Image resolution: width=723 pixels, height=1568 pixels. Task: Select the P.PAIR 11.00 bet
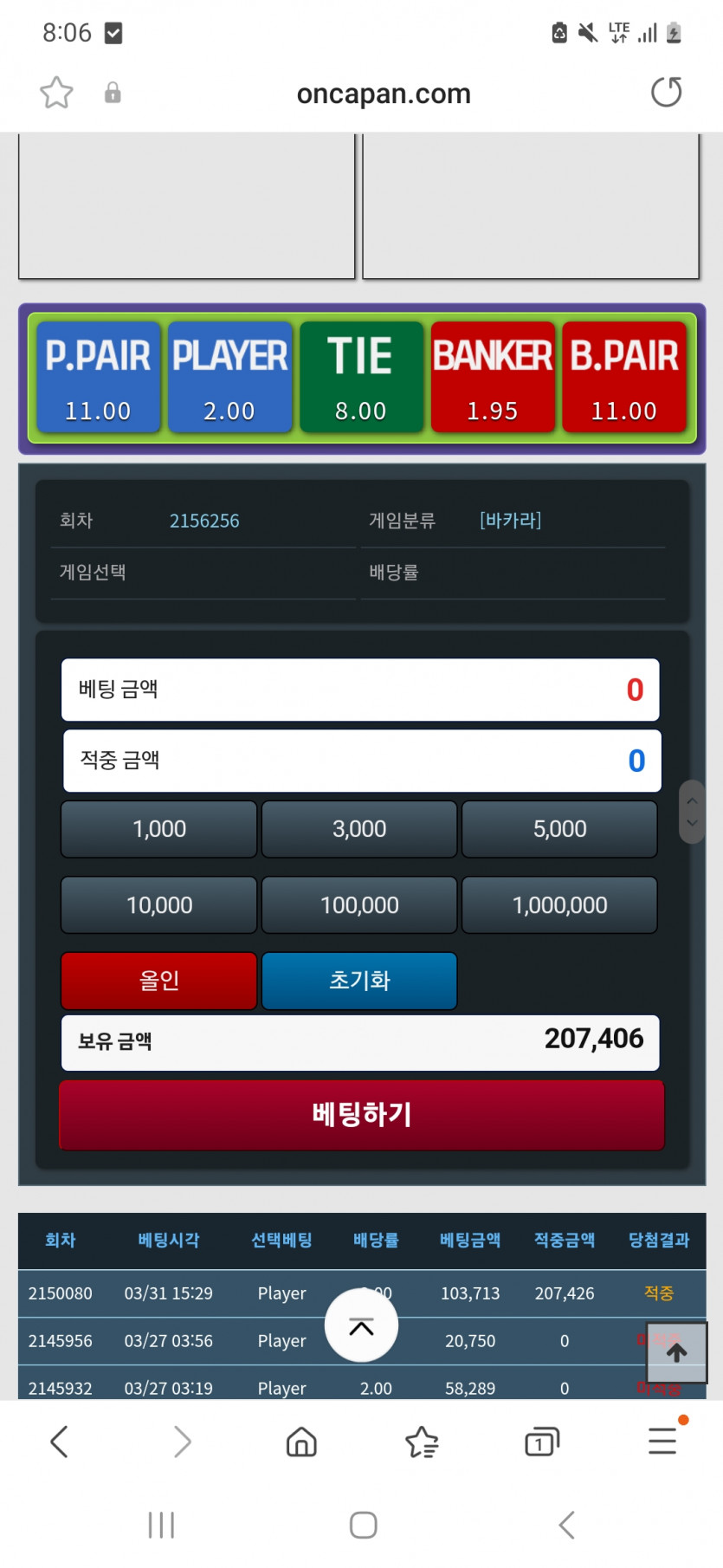pos(98,377)
